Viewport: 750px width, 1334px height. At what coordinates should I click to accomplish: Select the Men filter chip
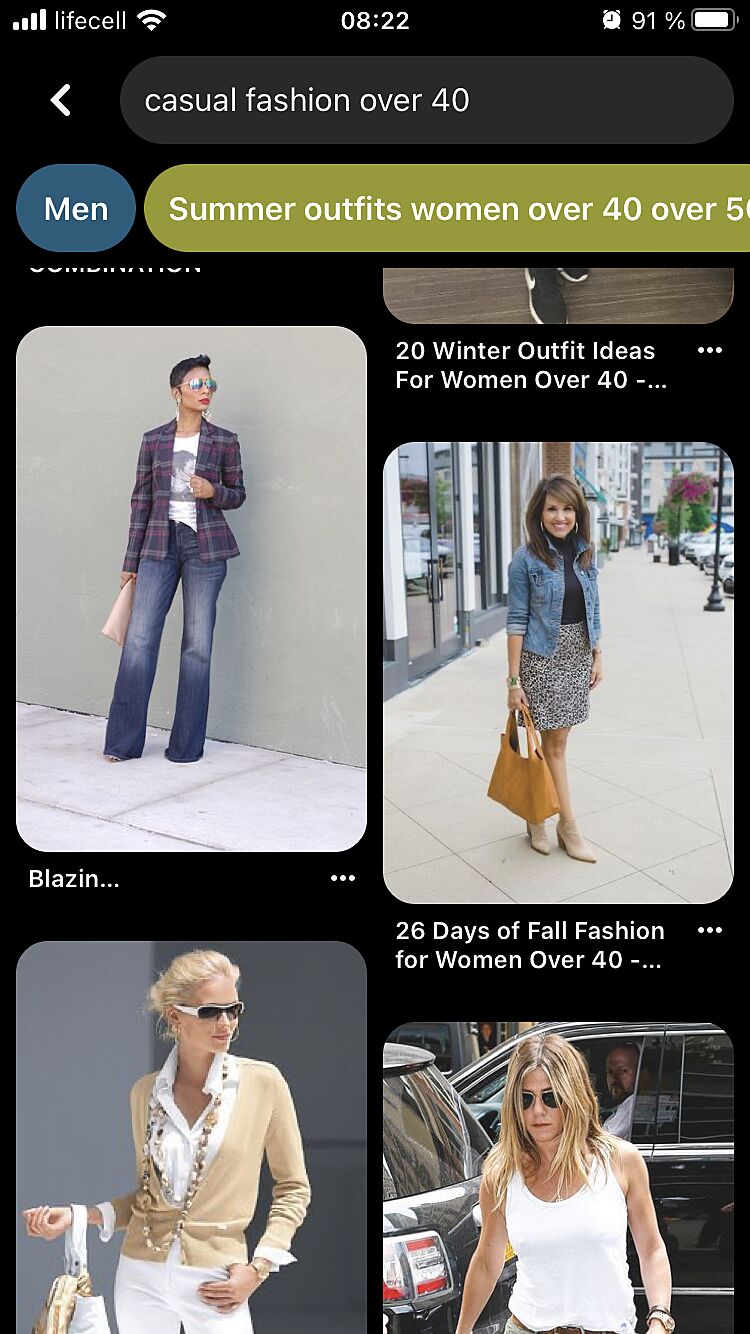(76, 208)
